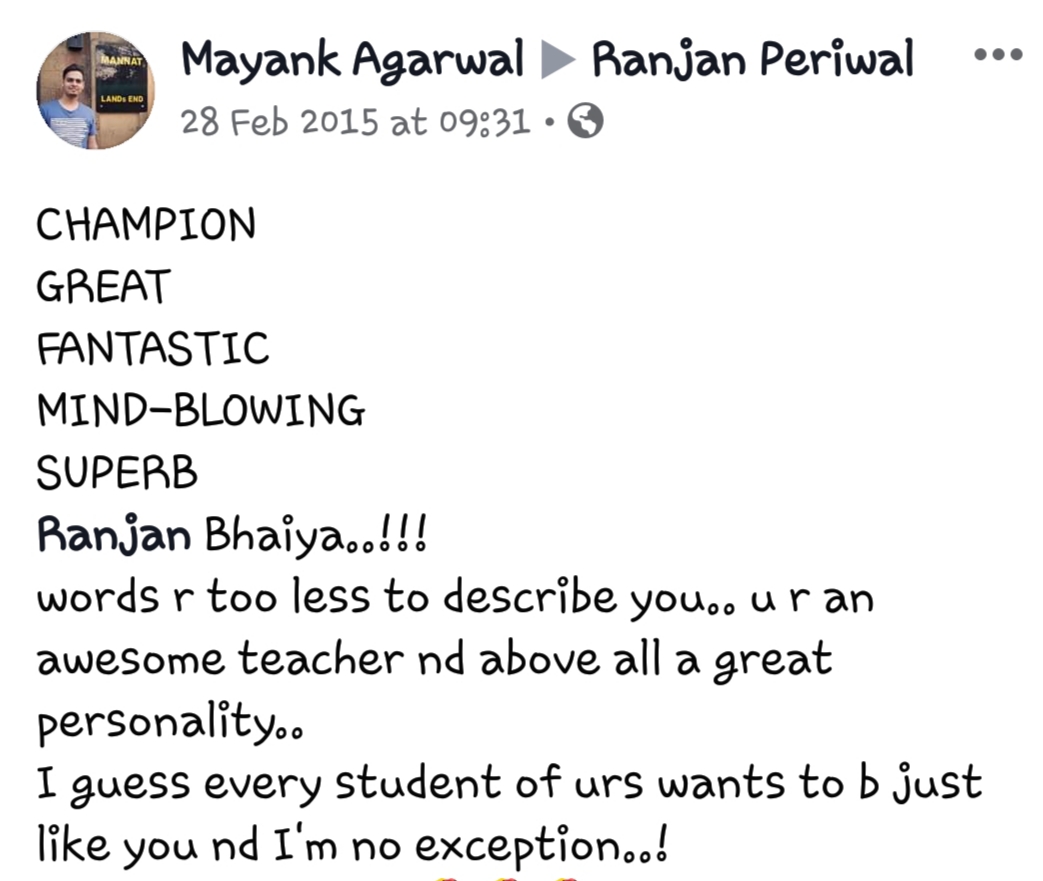Viewport: 1043px width, 881px height.
Task: Open the post timestamp 28 Feb 2015
Action: (x=355, y=123)
